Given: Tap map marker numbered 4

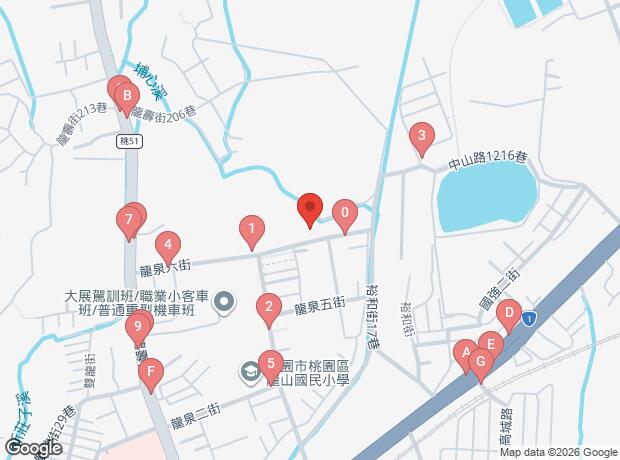Looking at the screenshot, I should (x=168, y=245).
